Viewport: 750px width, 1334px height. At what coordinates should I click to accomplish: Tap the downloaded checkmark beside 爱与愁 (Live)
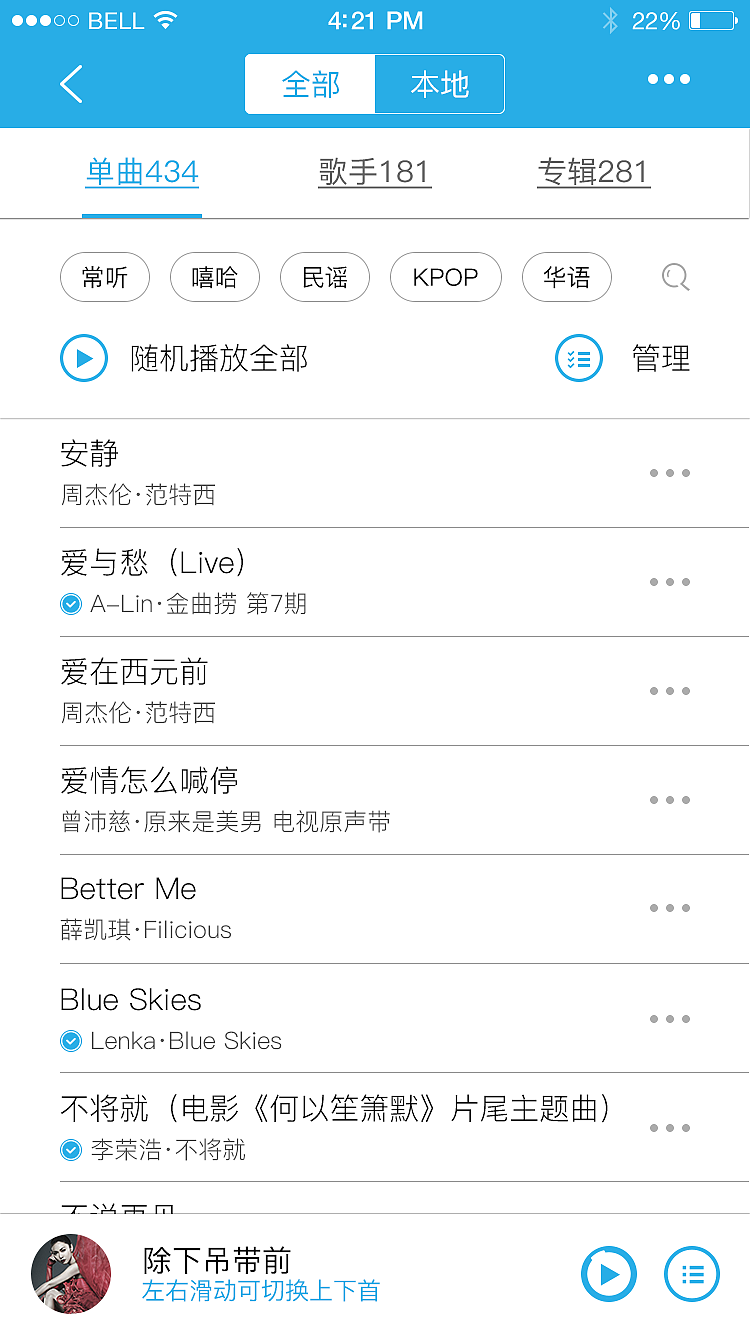pyautogui.click(x=71, y=604)
